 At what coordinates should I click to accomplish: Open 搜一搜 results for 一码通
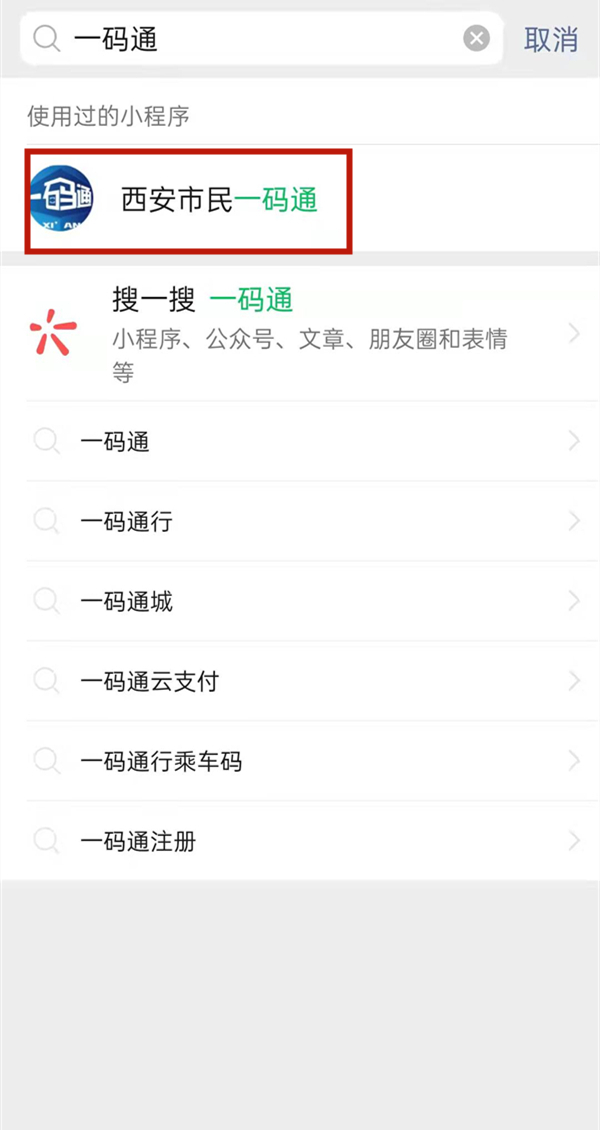300,334
